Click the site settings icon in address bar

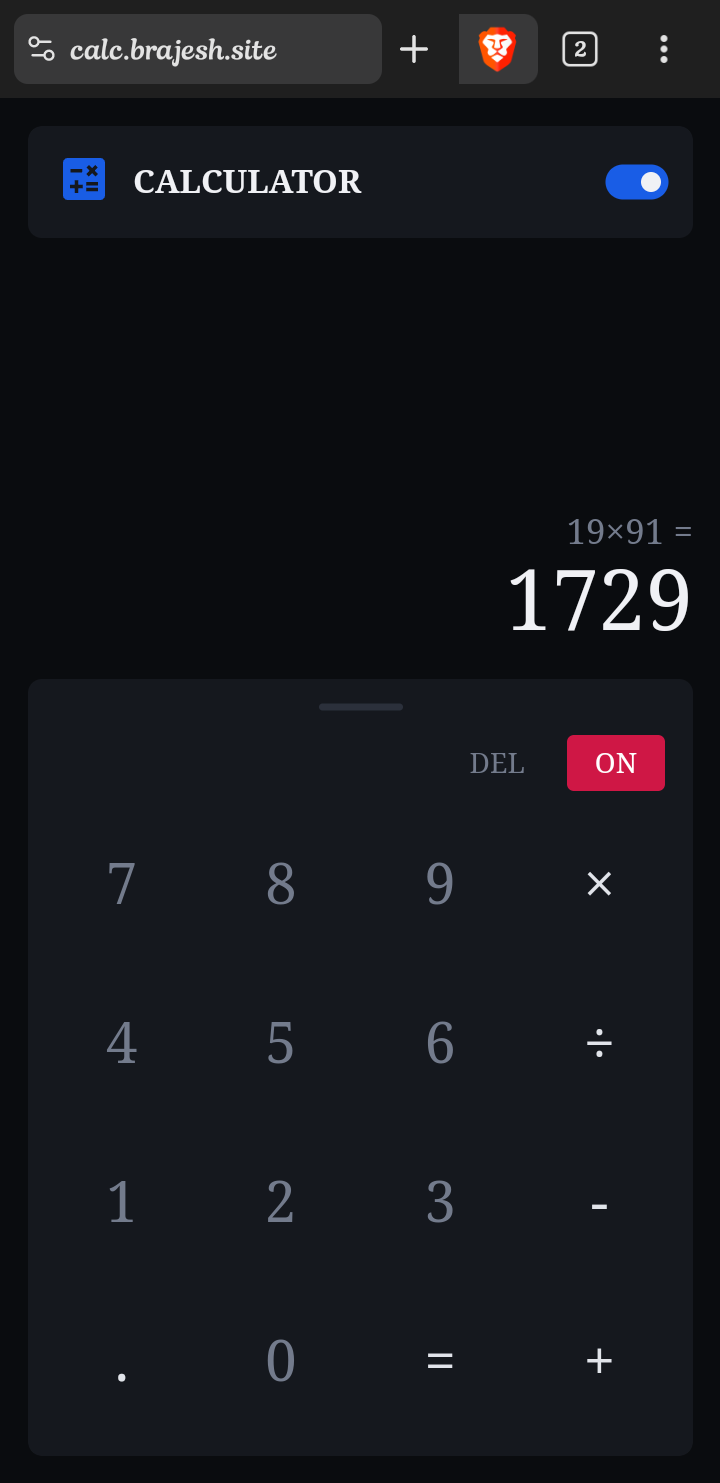(x=42, y=48)
